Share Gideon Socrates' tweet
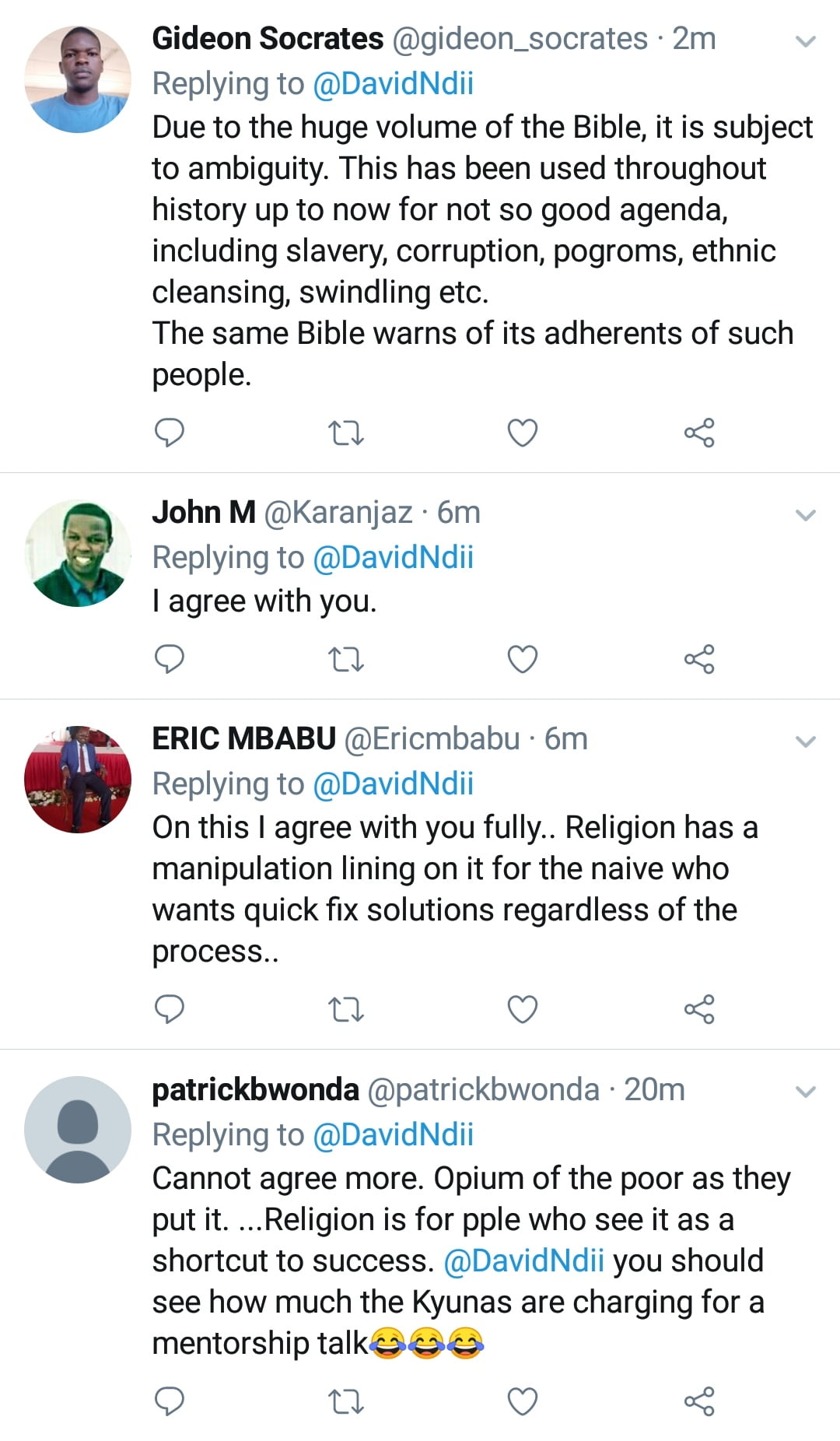Viewport: 840px width, 1441px height. (699, 433)
